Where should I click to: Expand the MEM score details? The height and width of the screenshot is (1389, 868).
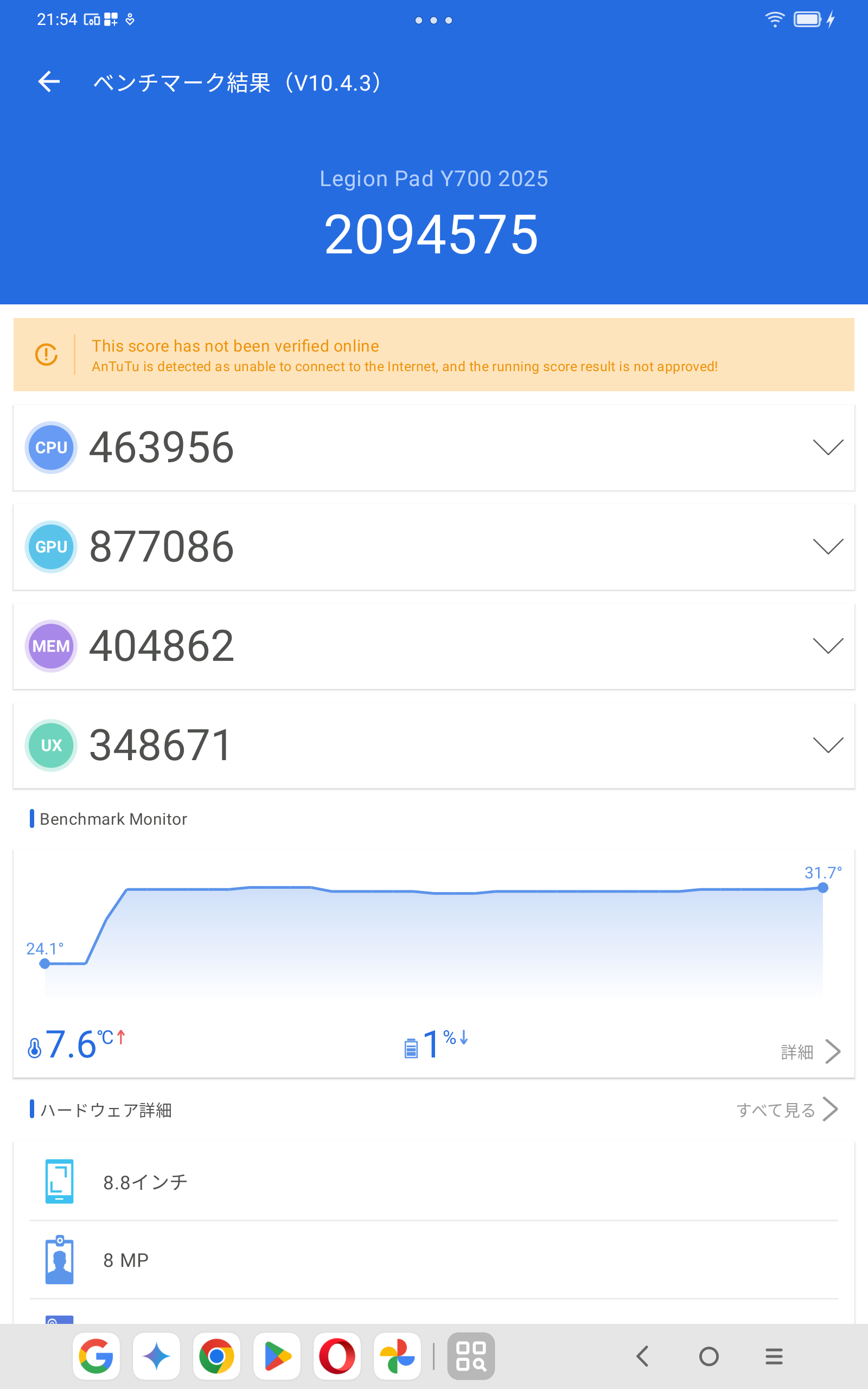click(x=827, y=646)
